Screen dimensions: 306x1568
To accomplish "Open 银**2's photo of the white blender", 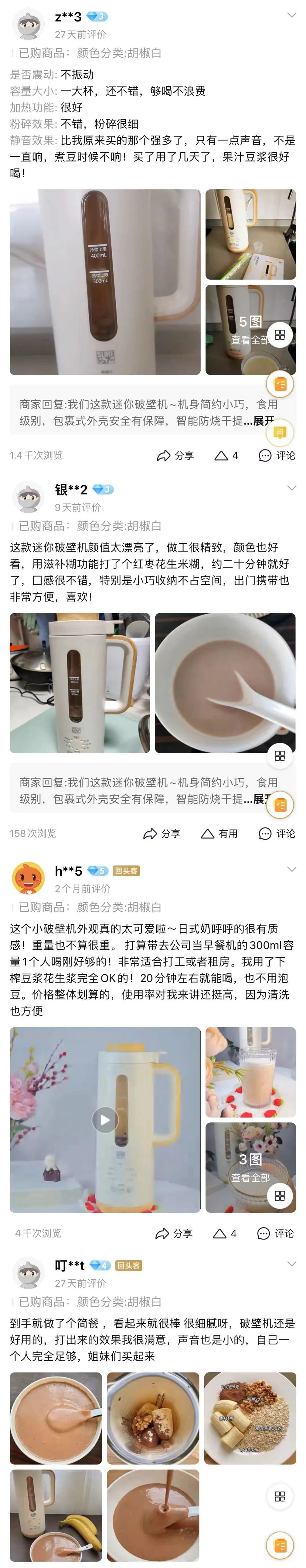I will coord(80,682).
